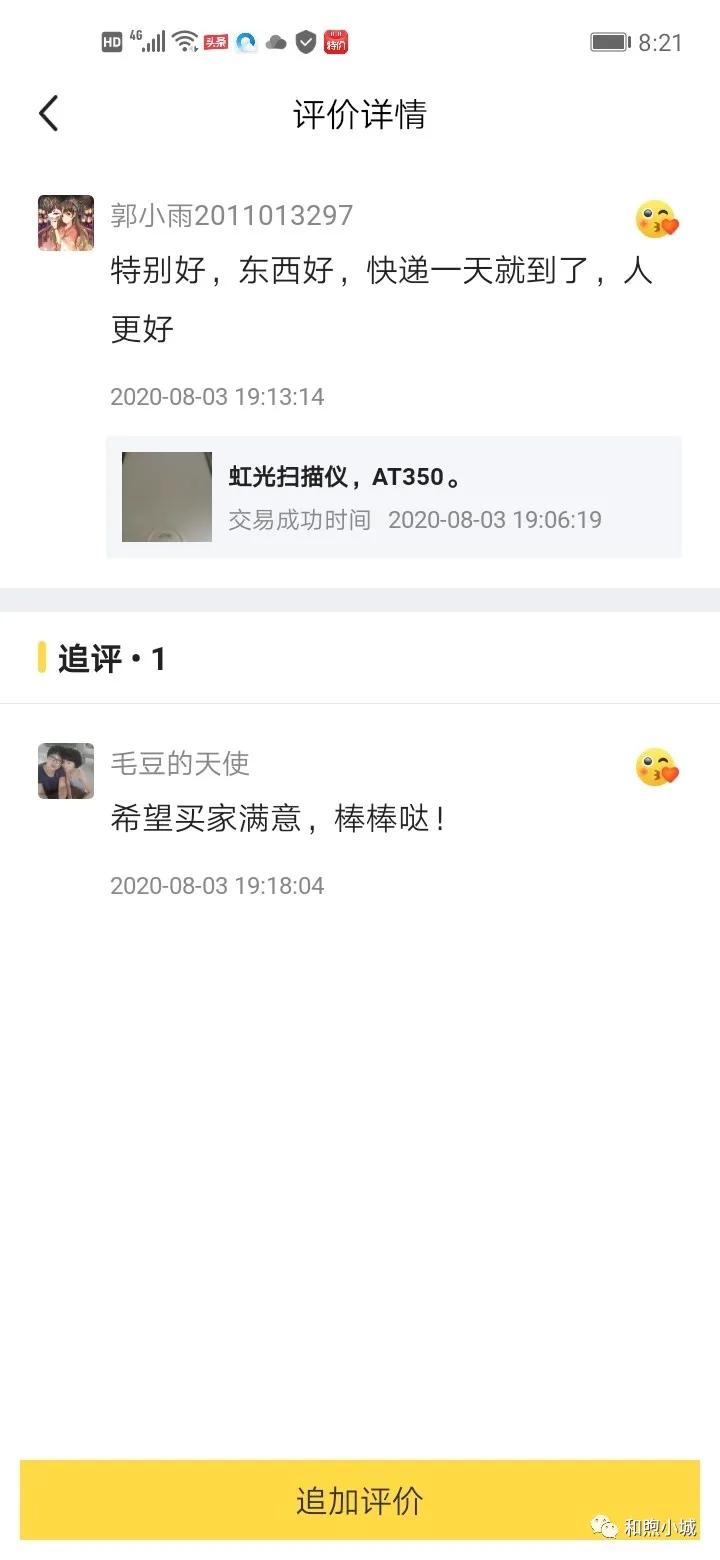Tap the HD icon in status bar
Viewport: 720px width, 1560px height.
pos(112,42)
